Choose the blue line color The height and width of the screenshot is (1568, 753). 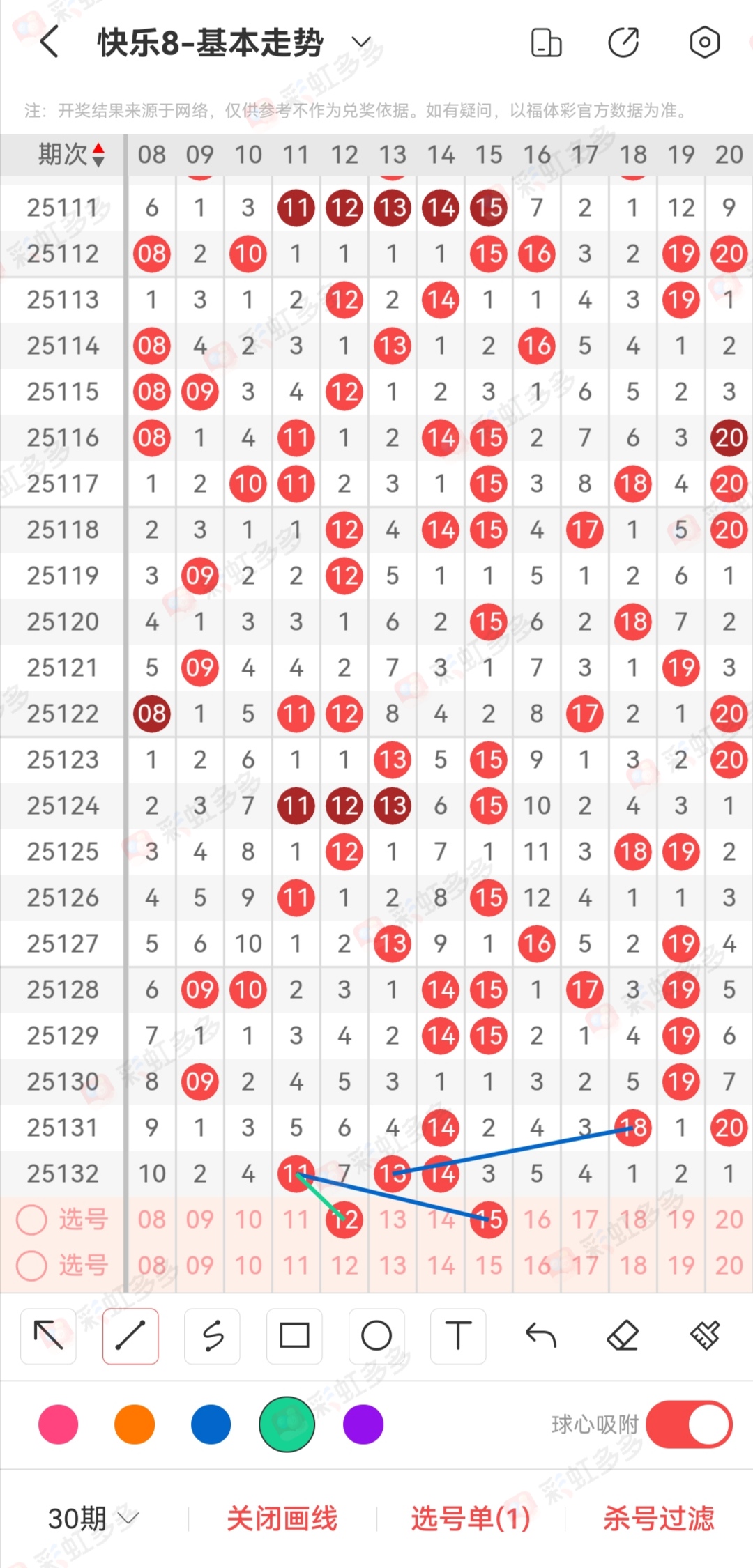click(211, 1424)
